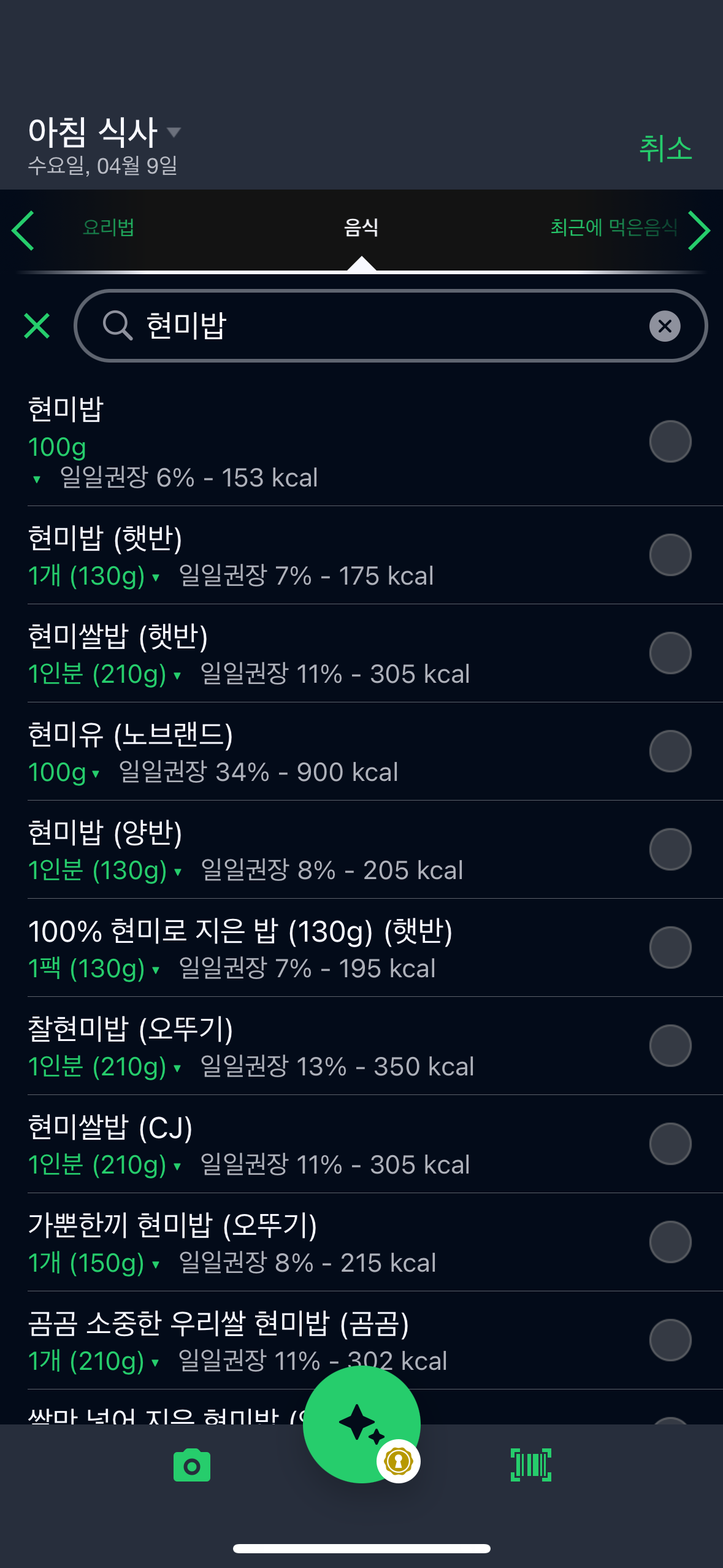Viewport: 723px width, 1568px height.
Task: Select the 현미밥 (햇반) selection circle
Action: (x=669, y=554)
